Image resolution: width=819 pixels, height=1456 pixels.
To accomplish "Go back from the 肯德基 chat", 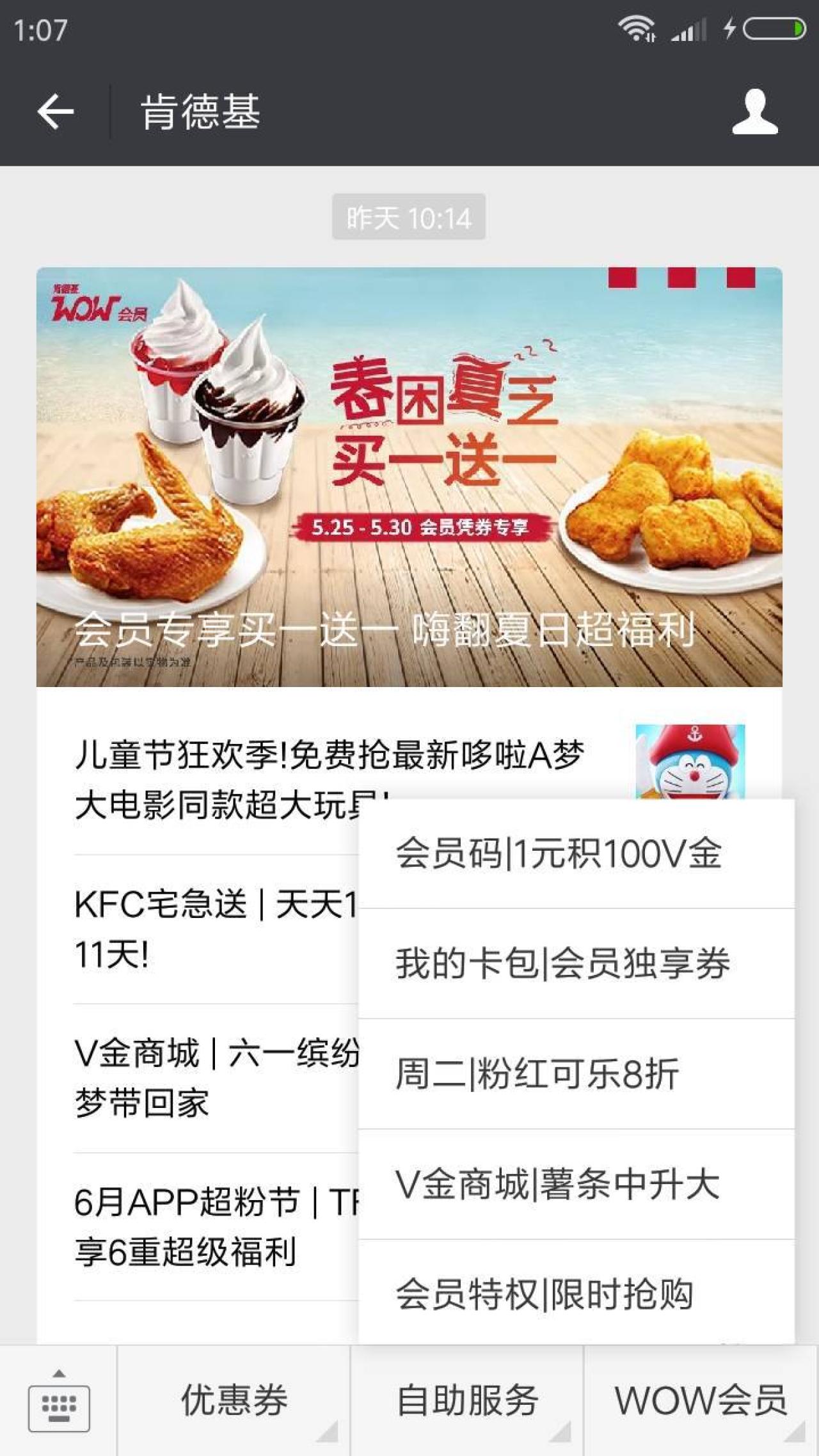I will [56, 112].
